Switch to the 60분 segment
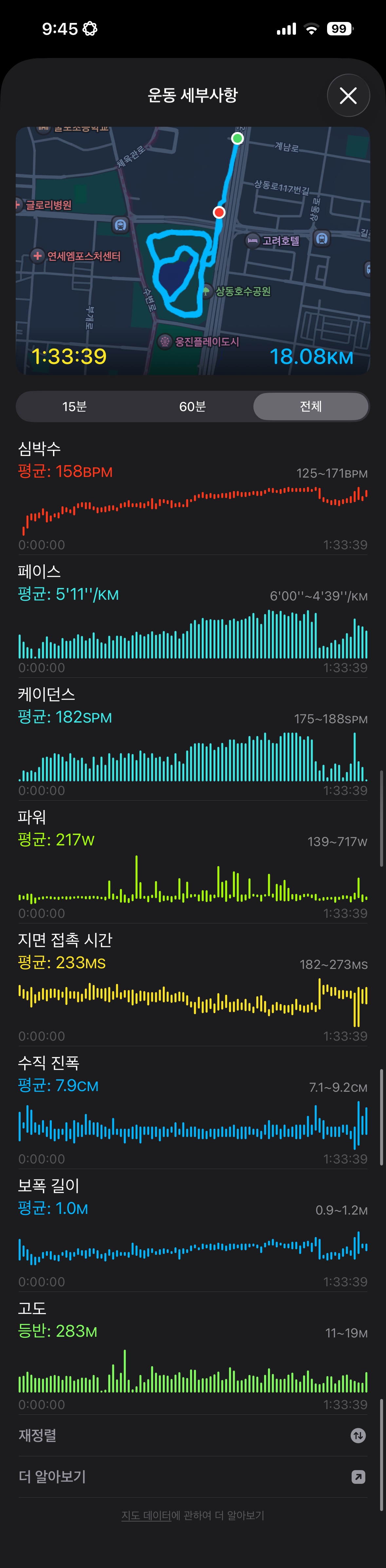Viewport: 386px width, 1568px height. point(193,406)
